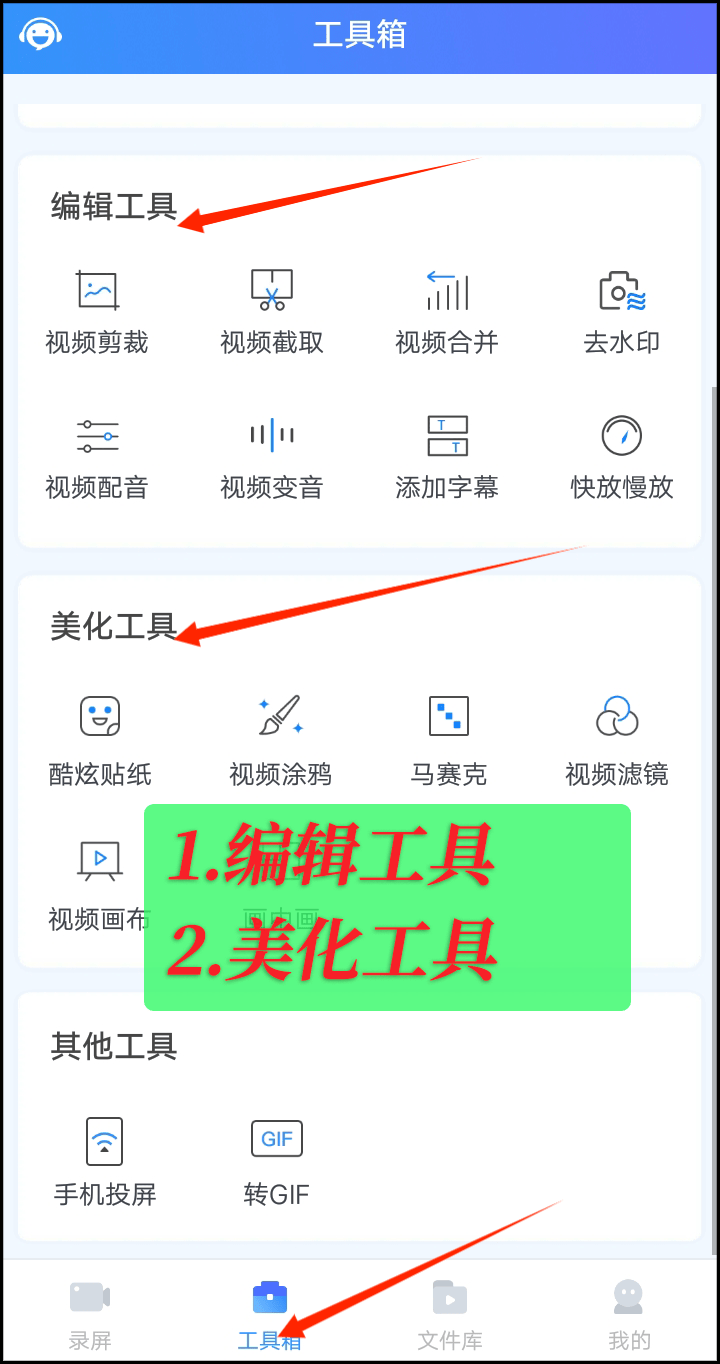Switch to the 我的 tab
720x1364 pixels.
629,1314
